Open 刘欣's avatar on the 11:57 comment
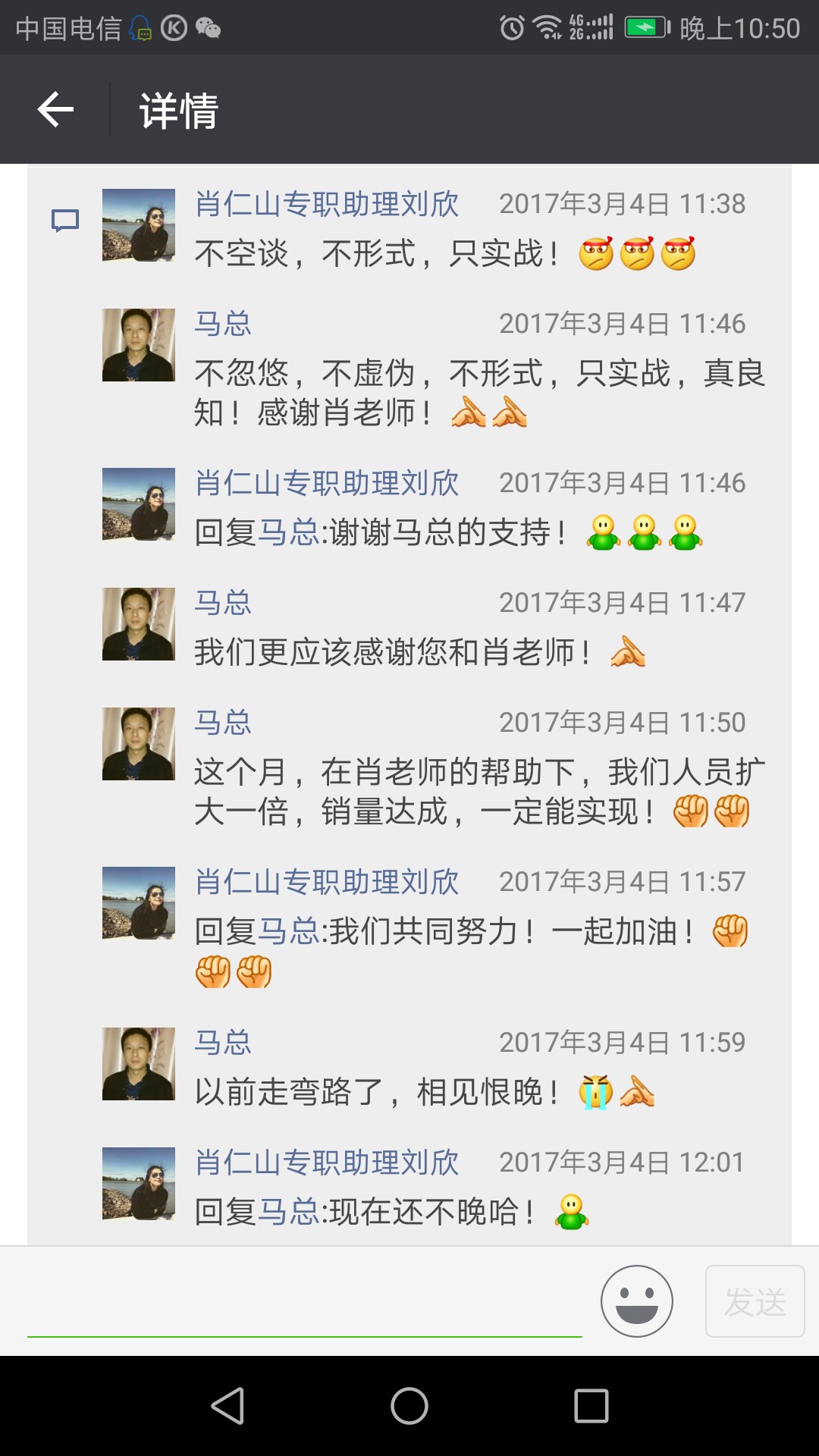819x1456 pixels. click(139, 903)
